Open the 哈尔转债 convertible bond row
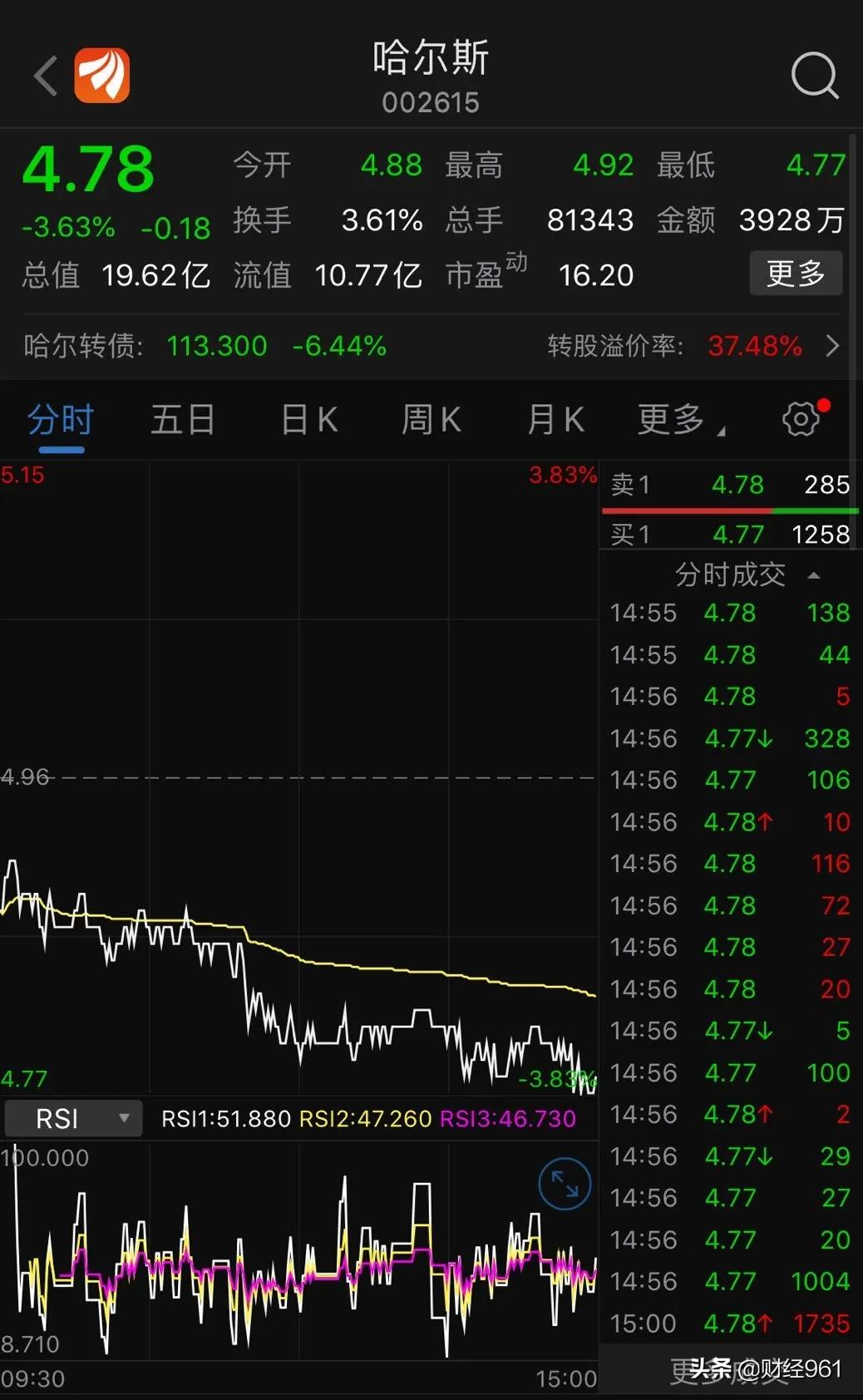Screen dimensions: 863x1400 (x=431, y=346)
